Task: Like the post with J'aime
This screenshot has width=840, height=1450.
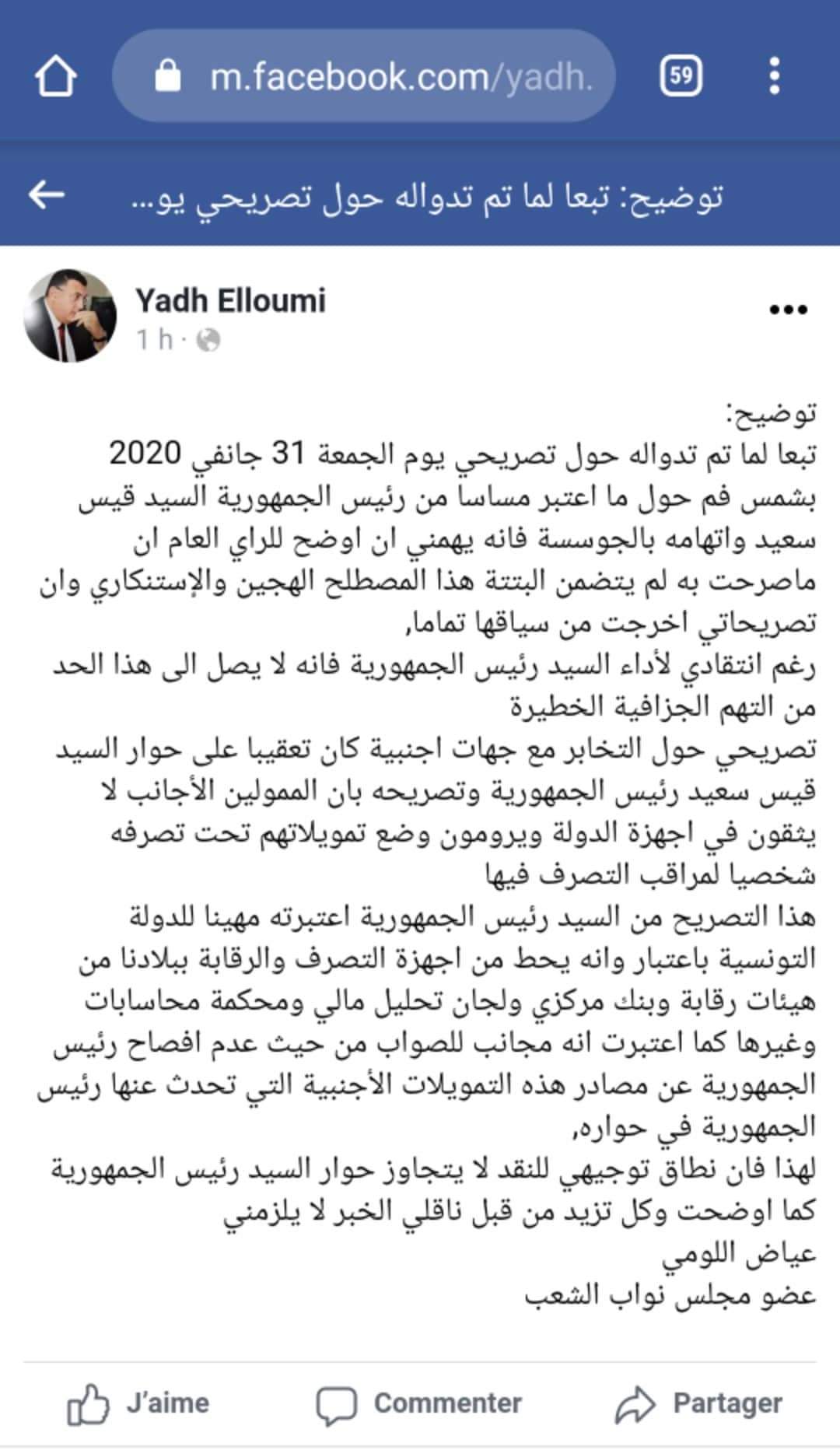Action: pos(138,1403)
